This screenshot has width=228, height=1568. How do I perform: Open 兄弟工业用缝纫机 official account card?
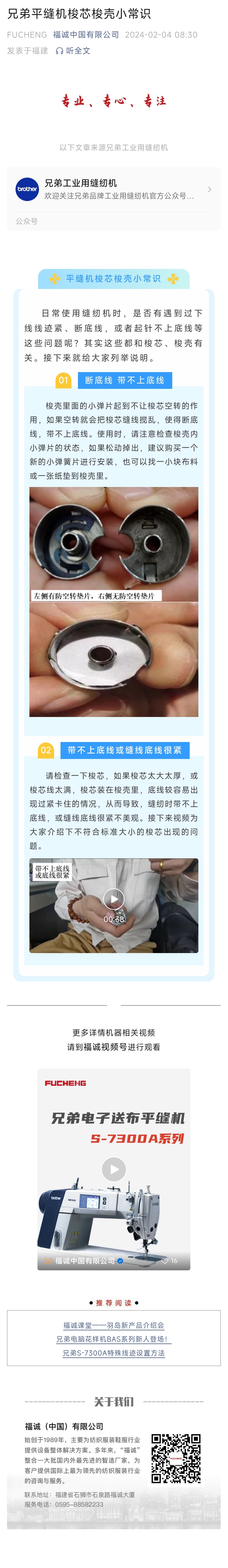pyautogui.click(x=113, y=189)
